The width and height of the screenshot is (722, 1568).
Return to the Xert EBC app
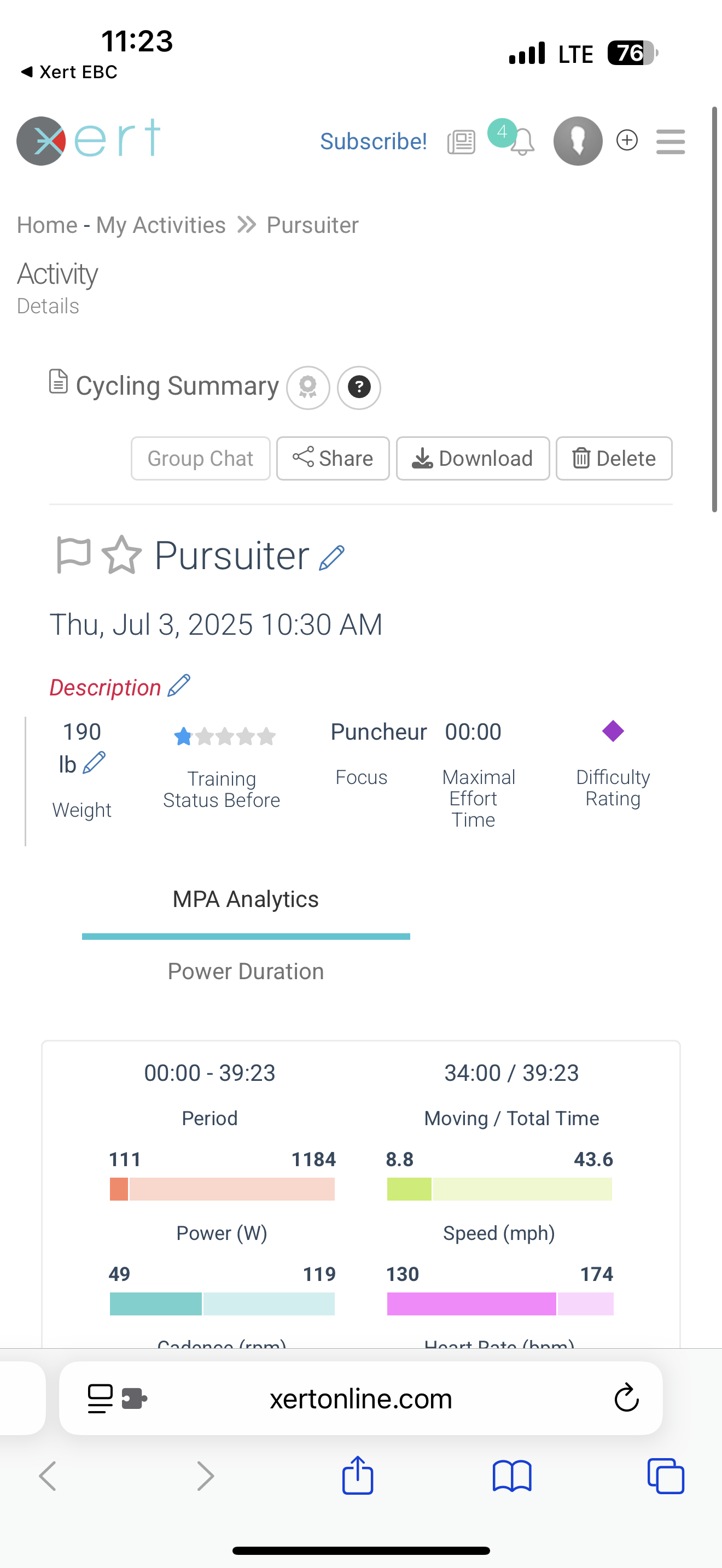point(69,72)
